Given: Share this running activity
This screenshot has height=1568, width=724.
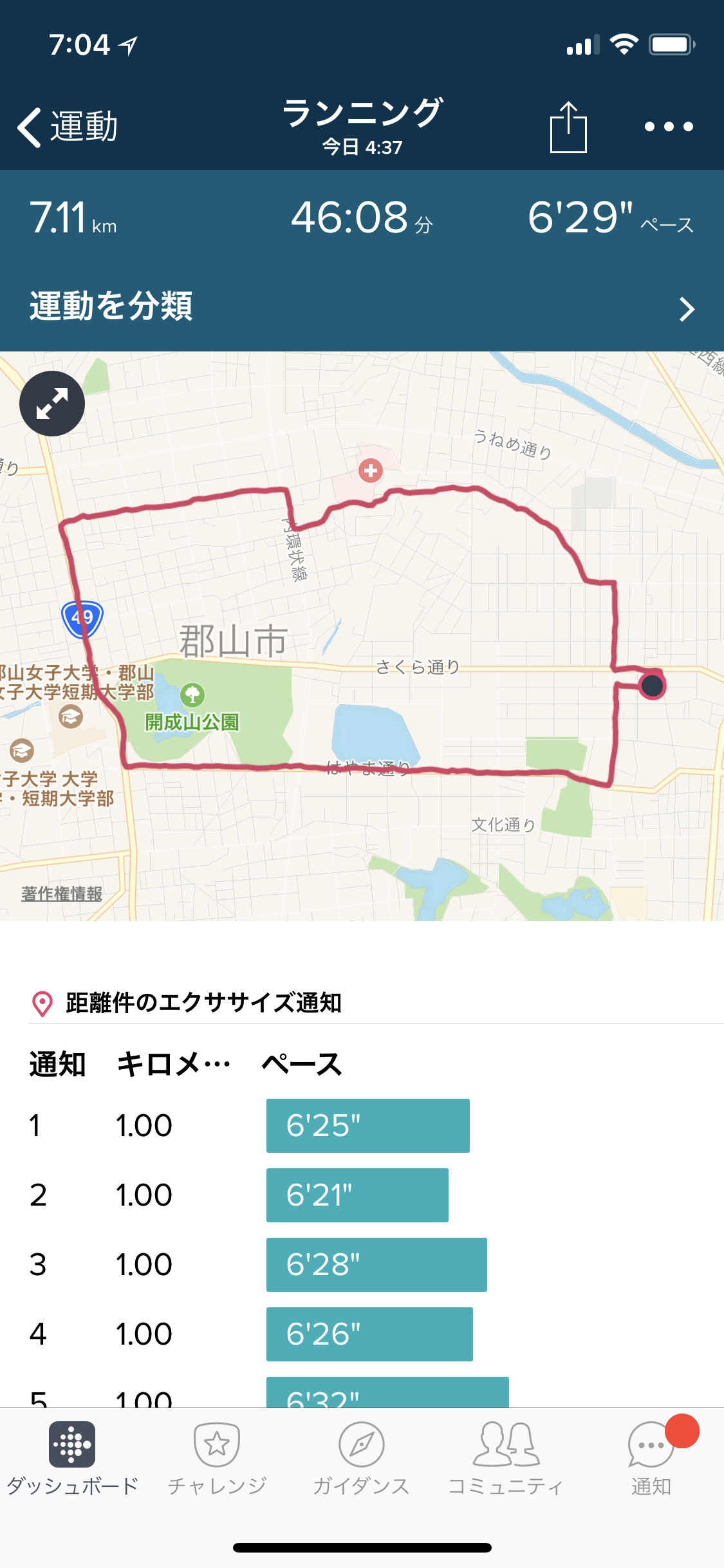Looking at the screenshot, I should (x=568, y=127).
